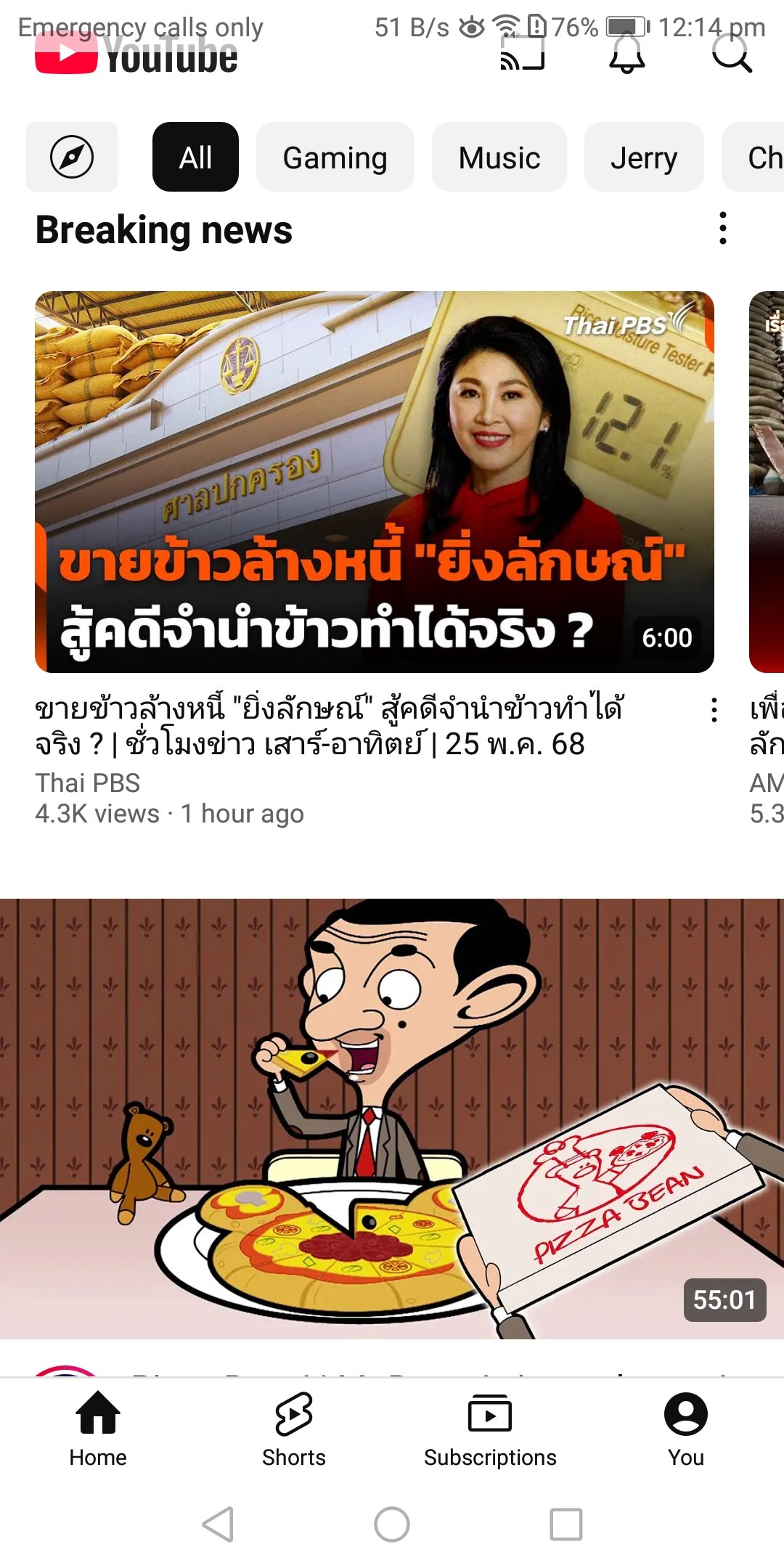Screen dimensions: 784x1568
Task: Open the notifications bell
Action: 626,52
